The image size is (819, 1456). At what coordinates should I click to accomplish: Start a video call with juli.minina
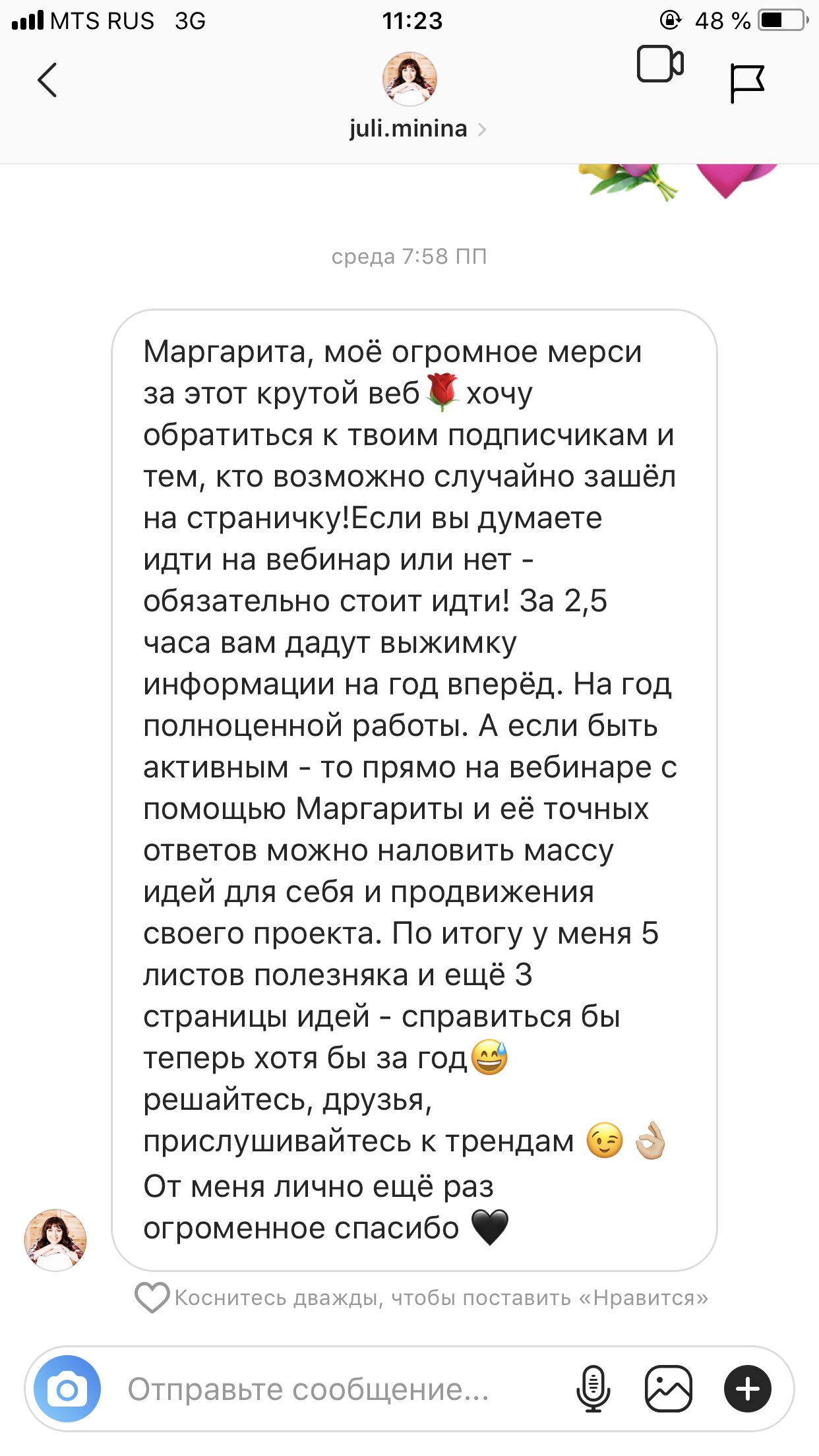pyautogui.click(x=659, y=65)
